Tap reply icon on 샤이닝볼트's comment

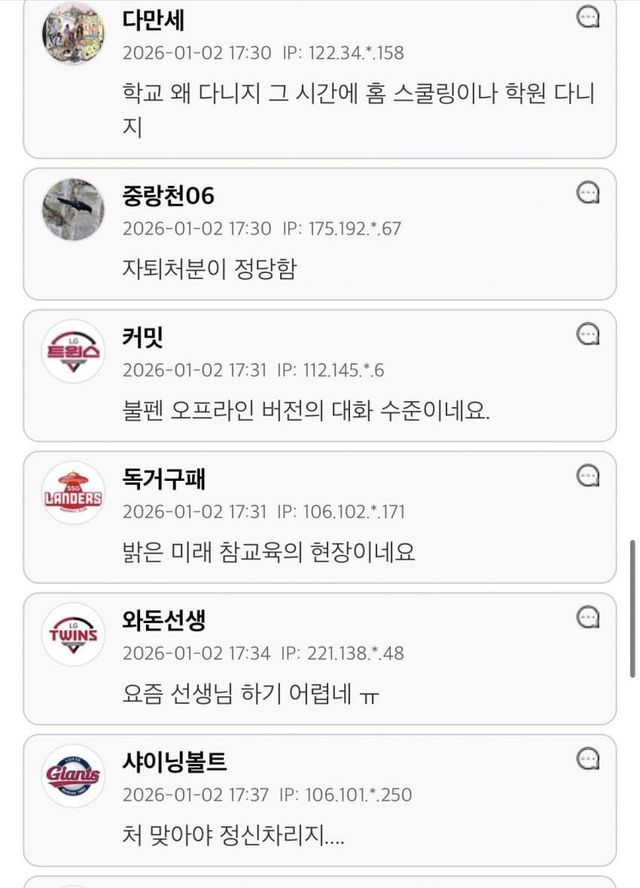pos(589,759)
